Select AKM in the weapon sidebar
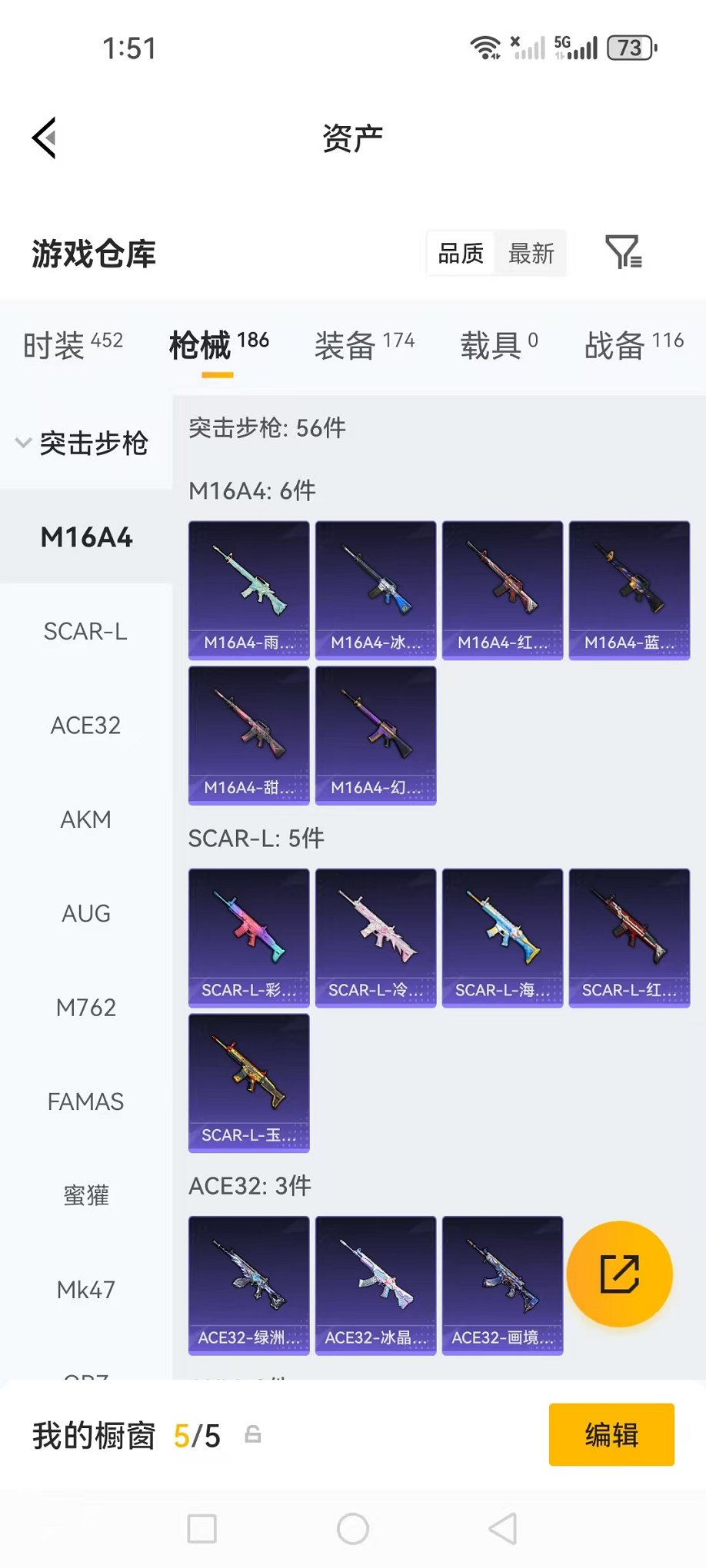 click(x=85, y=819)
